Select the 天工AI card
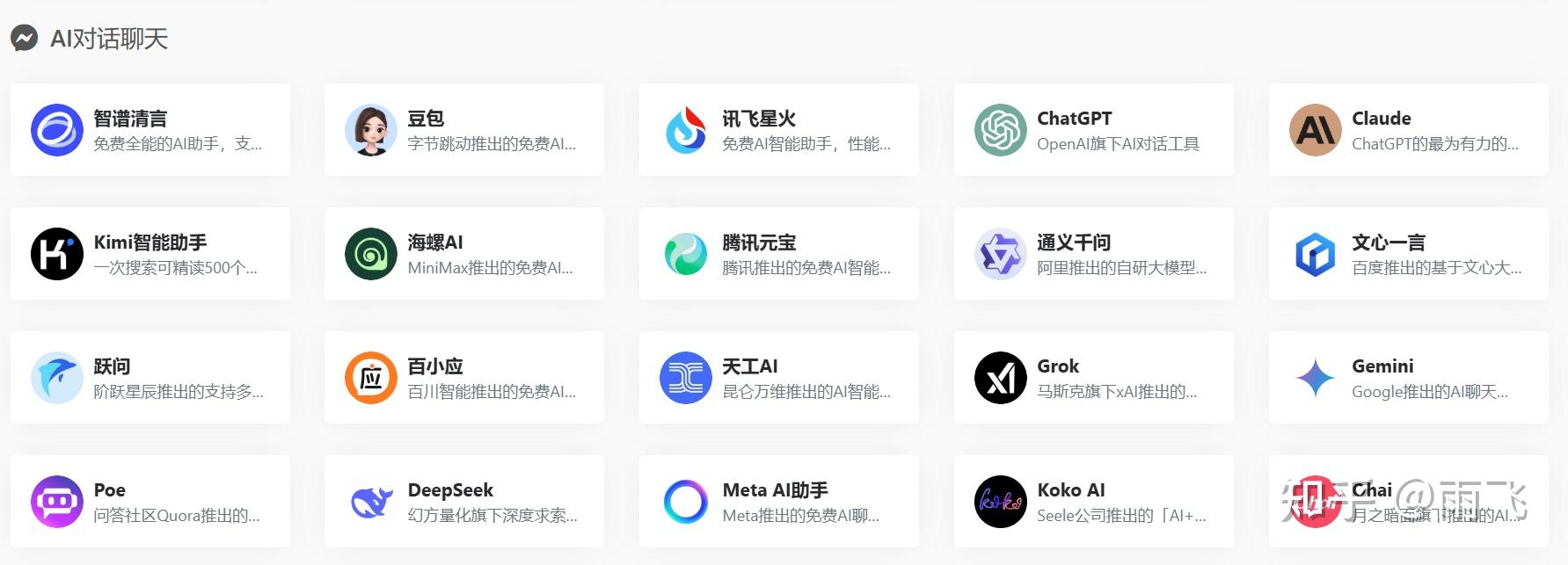This screenshot has width=1568, height=565. coord(778,378)
